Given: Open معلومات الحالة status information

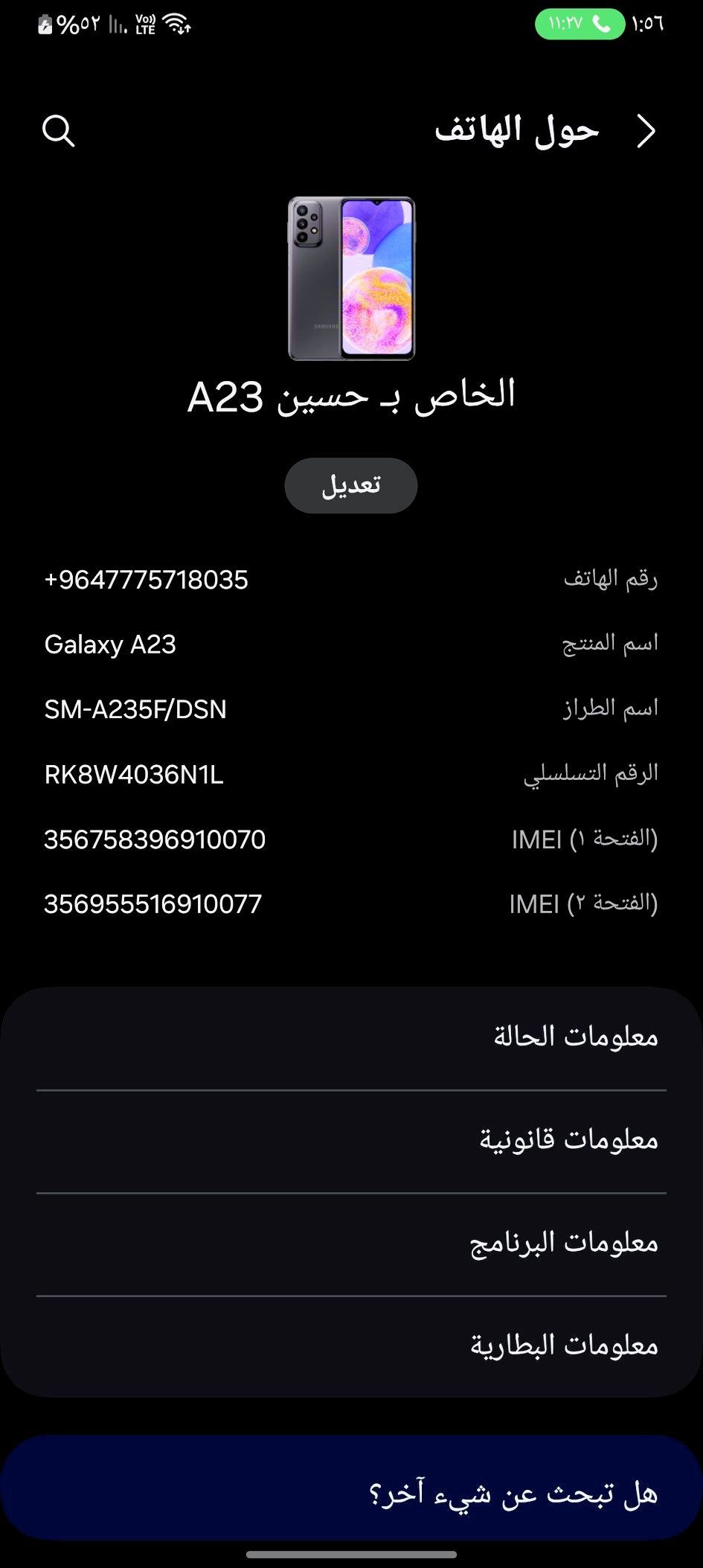Looking at the screenshot, I should [351, 1037].
